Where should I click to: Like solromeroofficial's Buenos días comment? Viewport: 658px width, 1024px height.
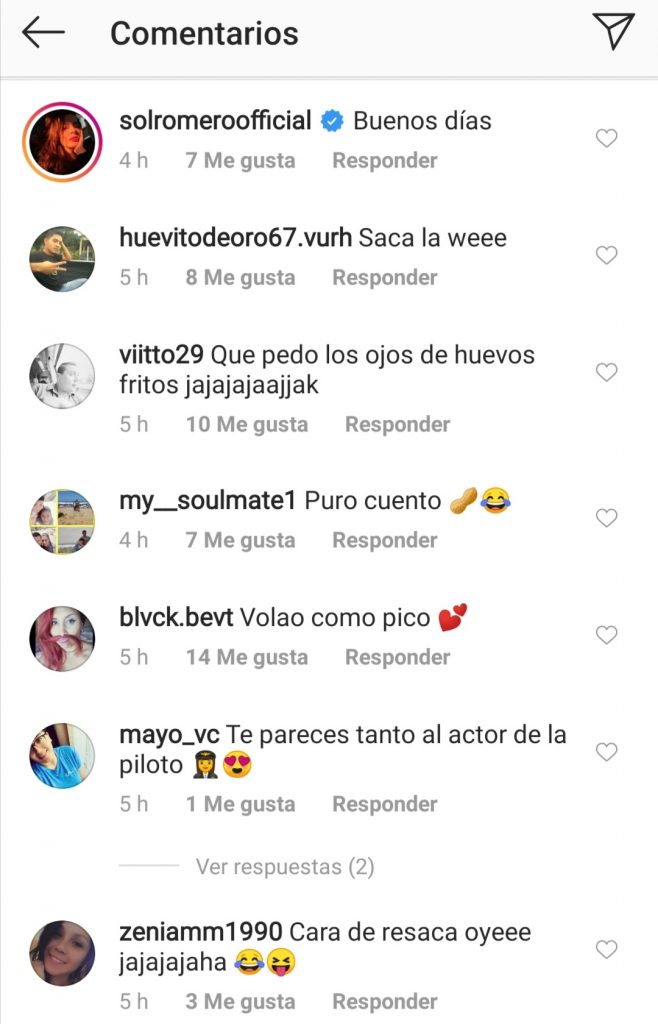pos(606,139)
